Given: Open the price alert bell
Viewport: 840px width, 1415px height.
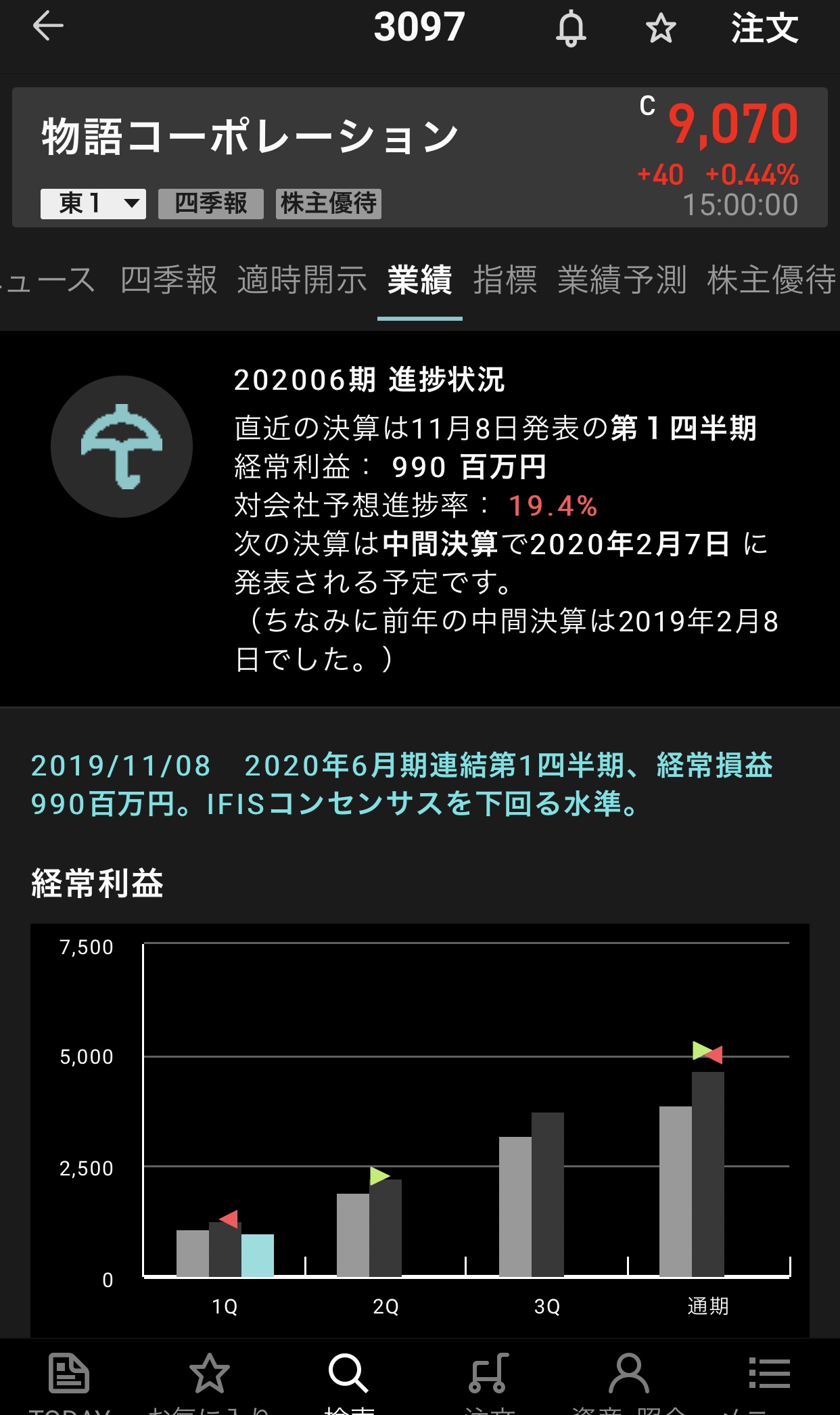Looking at the screenshot, I should [571, 28].
